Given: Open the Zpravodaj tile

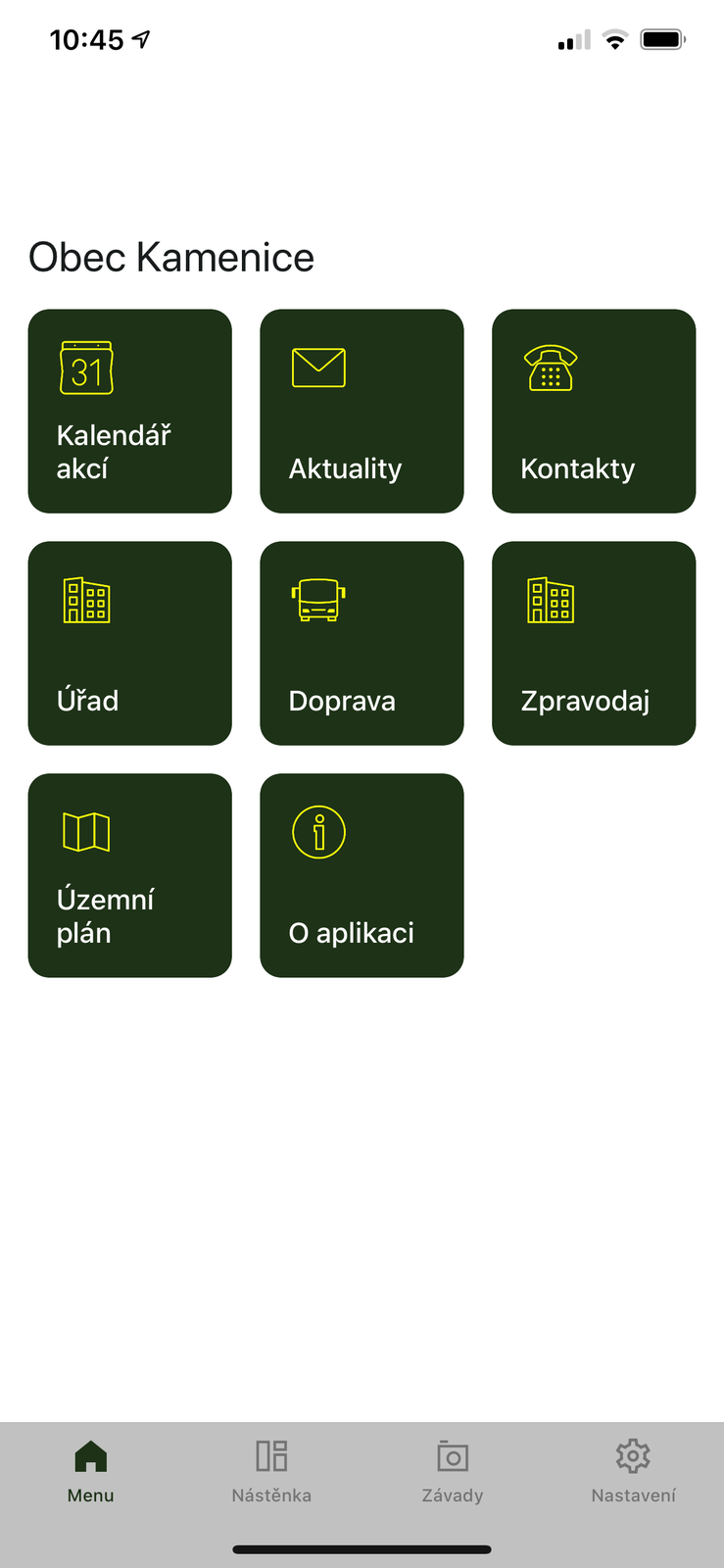Looking at the screenshot, I should click(x=594, y=643).
